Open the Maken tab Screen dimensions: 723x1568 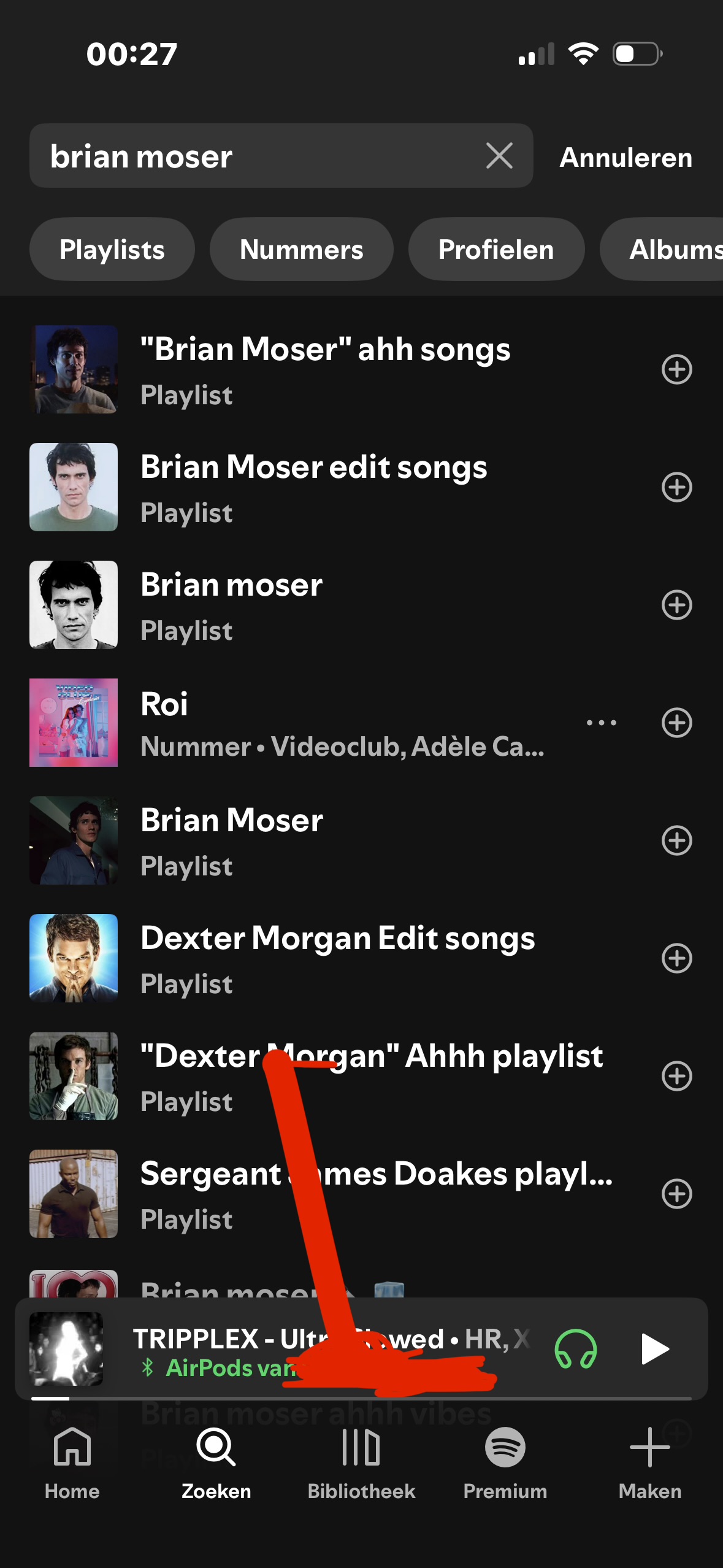point(649,1462)
